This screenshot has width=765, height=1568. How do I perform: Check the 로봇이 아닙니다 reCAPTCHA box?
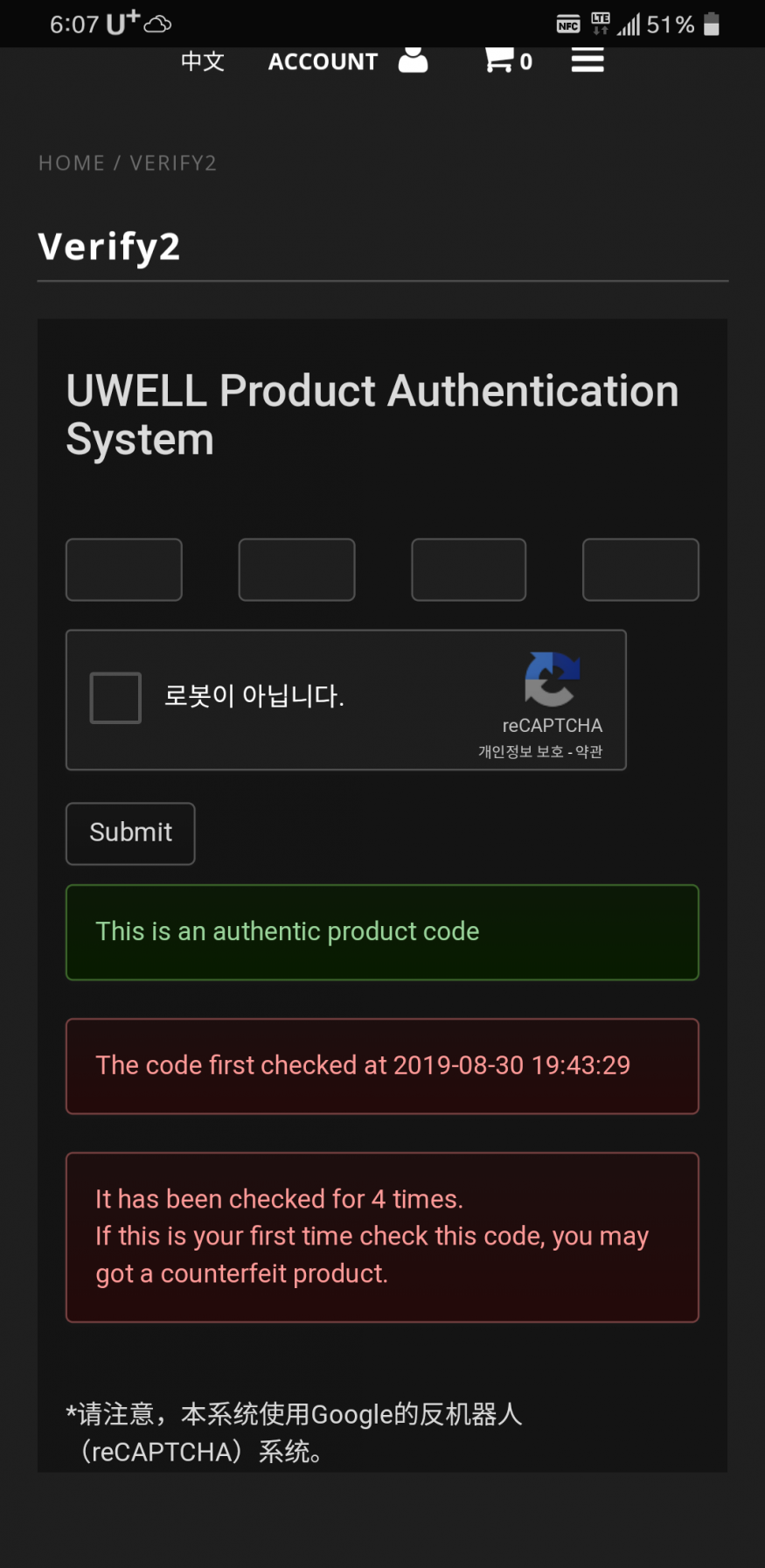[x=115, y=698]
